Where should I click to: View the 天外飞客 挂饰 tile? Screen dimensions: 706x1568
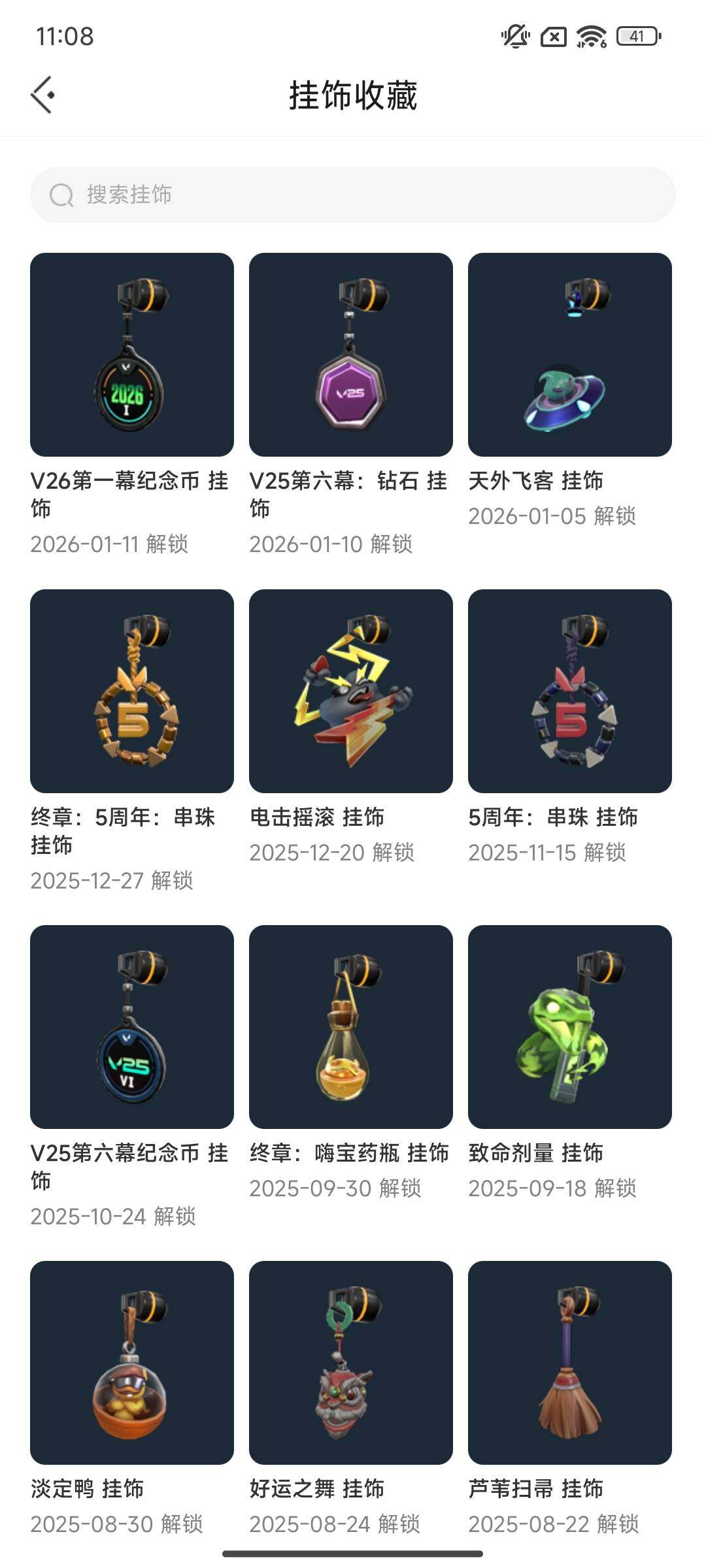pyautogui.click(x=570, y=355)
